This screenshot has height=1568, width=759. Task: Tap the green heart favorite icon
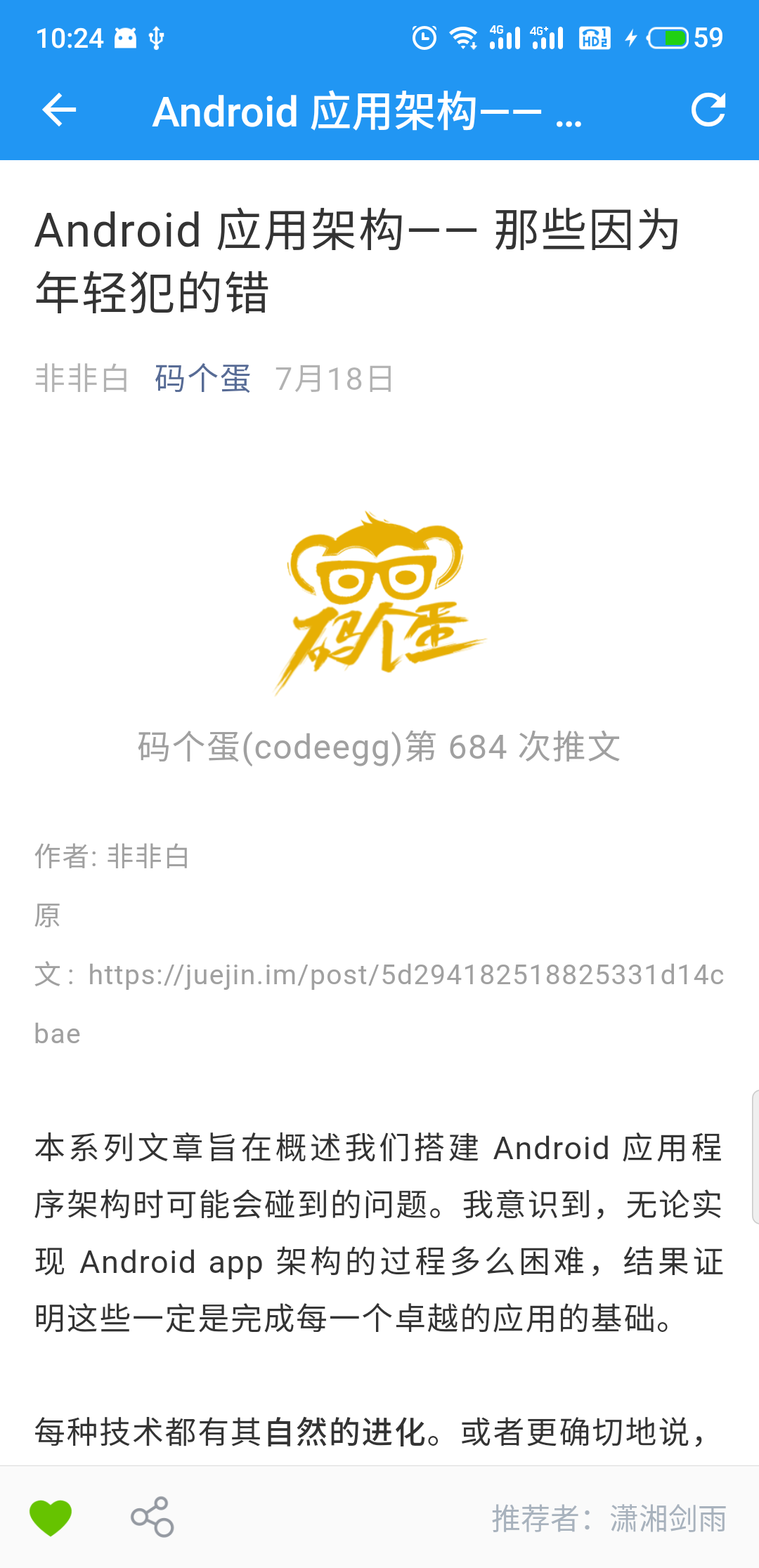click(51, 1517)
